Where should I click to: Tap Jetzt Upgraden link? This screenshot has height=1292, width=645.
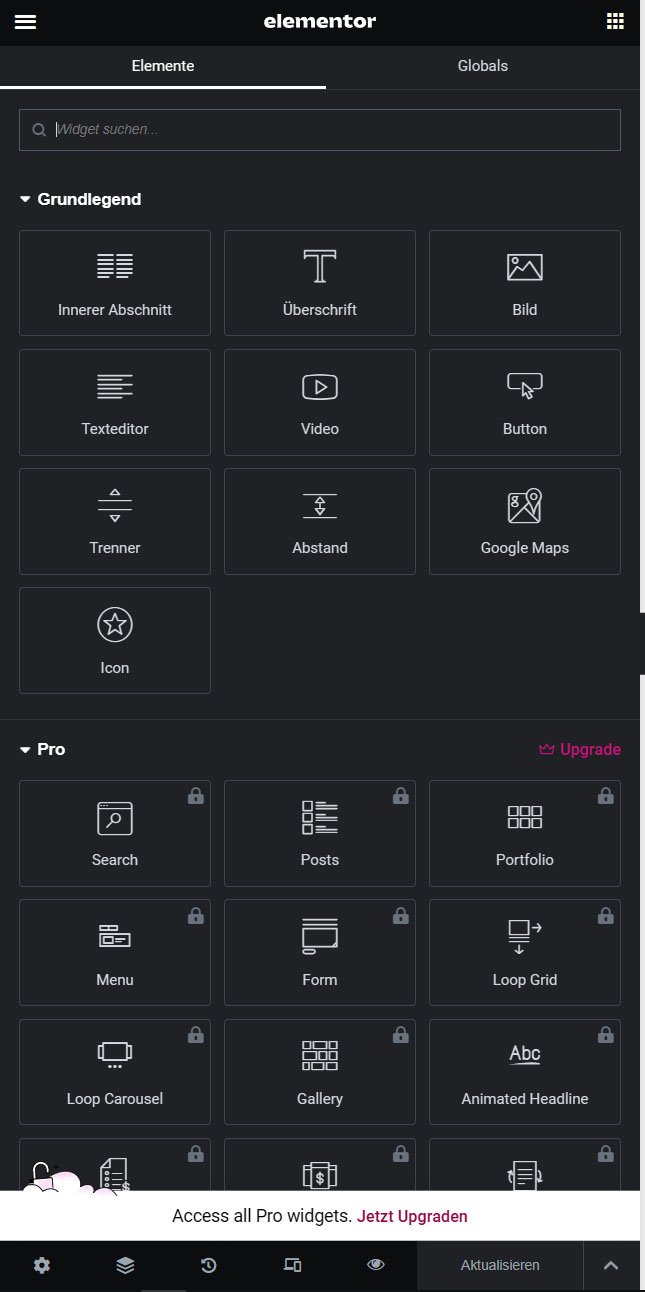tap(412, 1216)
